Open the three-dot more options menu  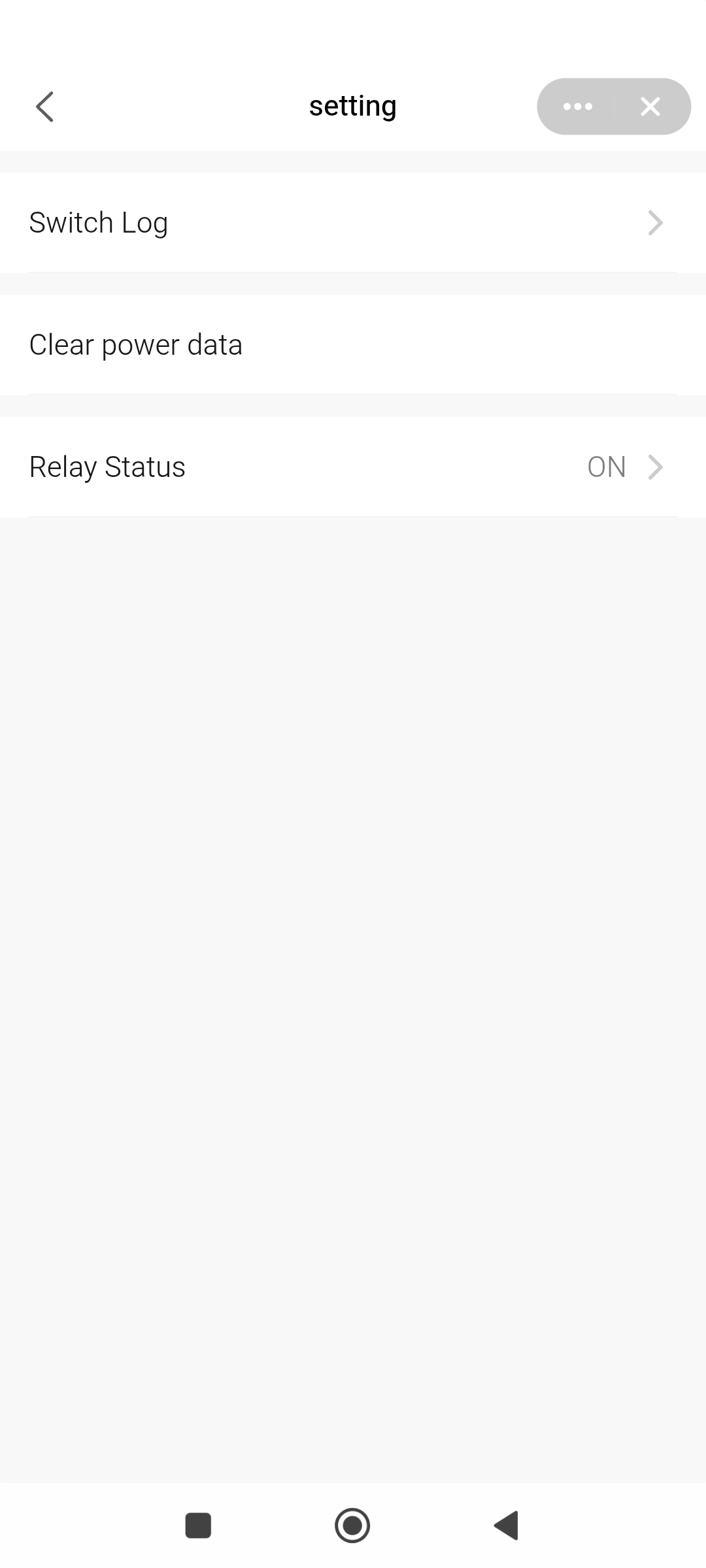pyautogui.click(x=577, y=106)
